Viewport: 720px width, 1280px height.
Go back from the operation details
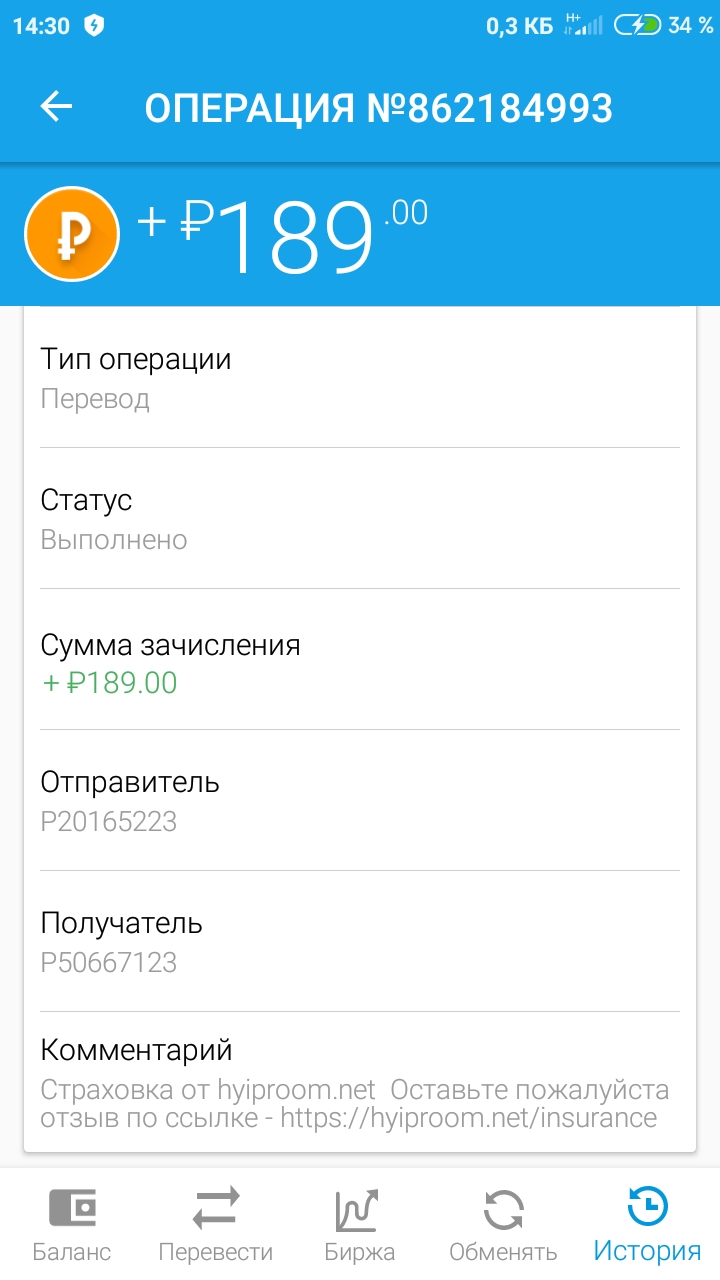(x=57, y=107)
